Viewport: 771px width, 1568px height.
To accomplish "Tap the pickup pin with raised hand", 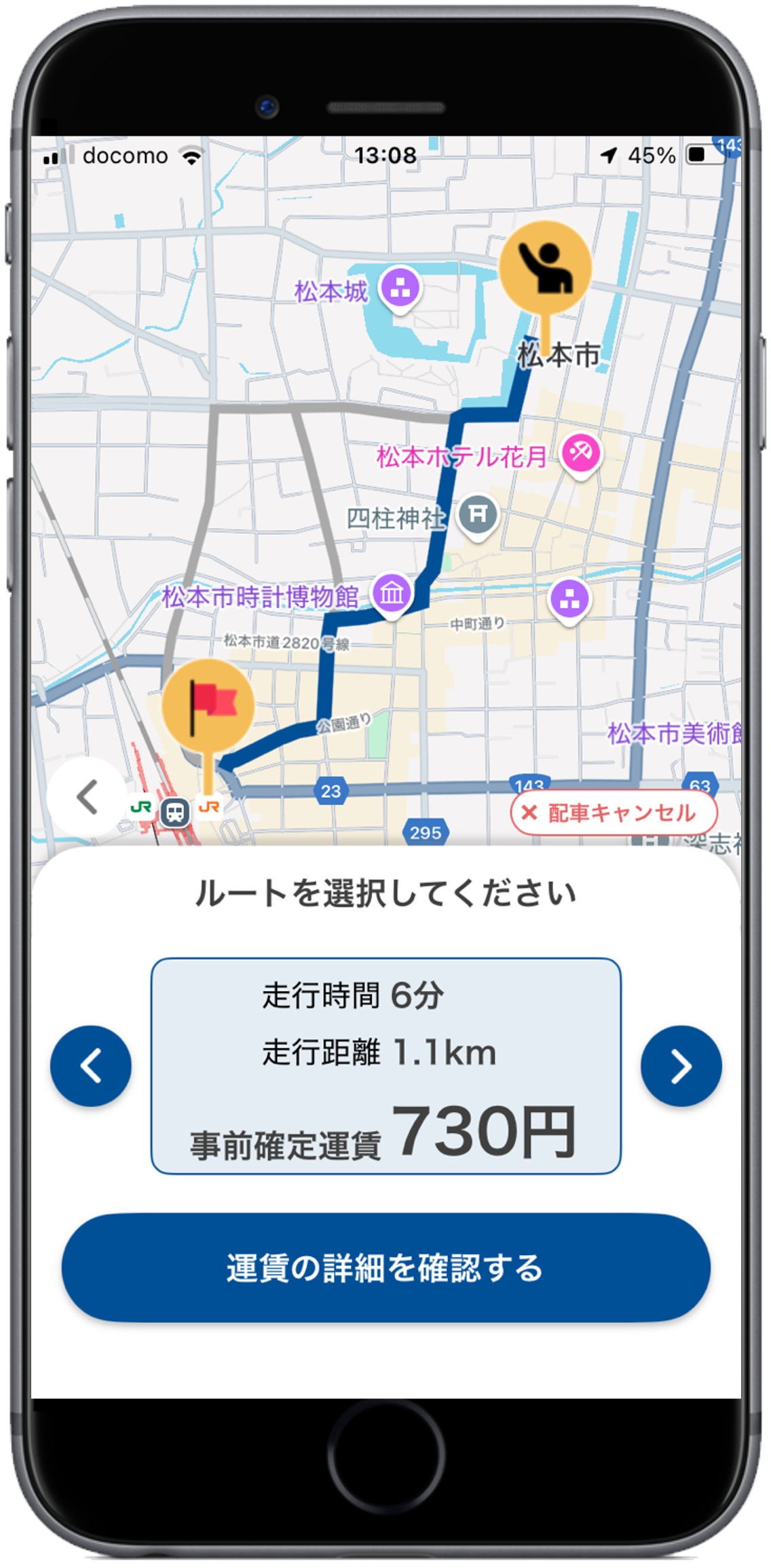I will pyautogui.click(x=545, y=268).
